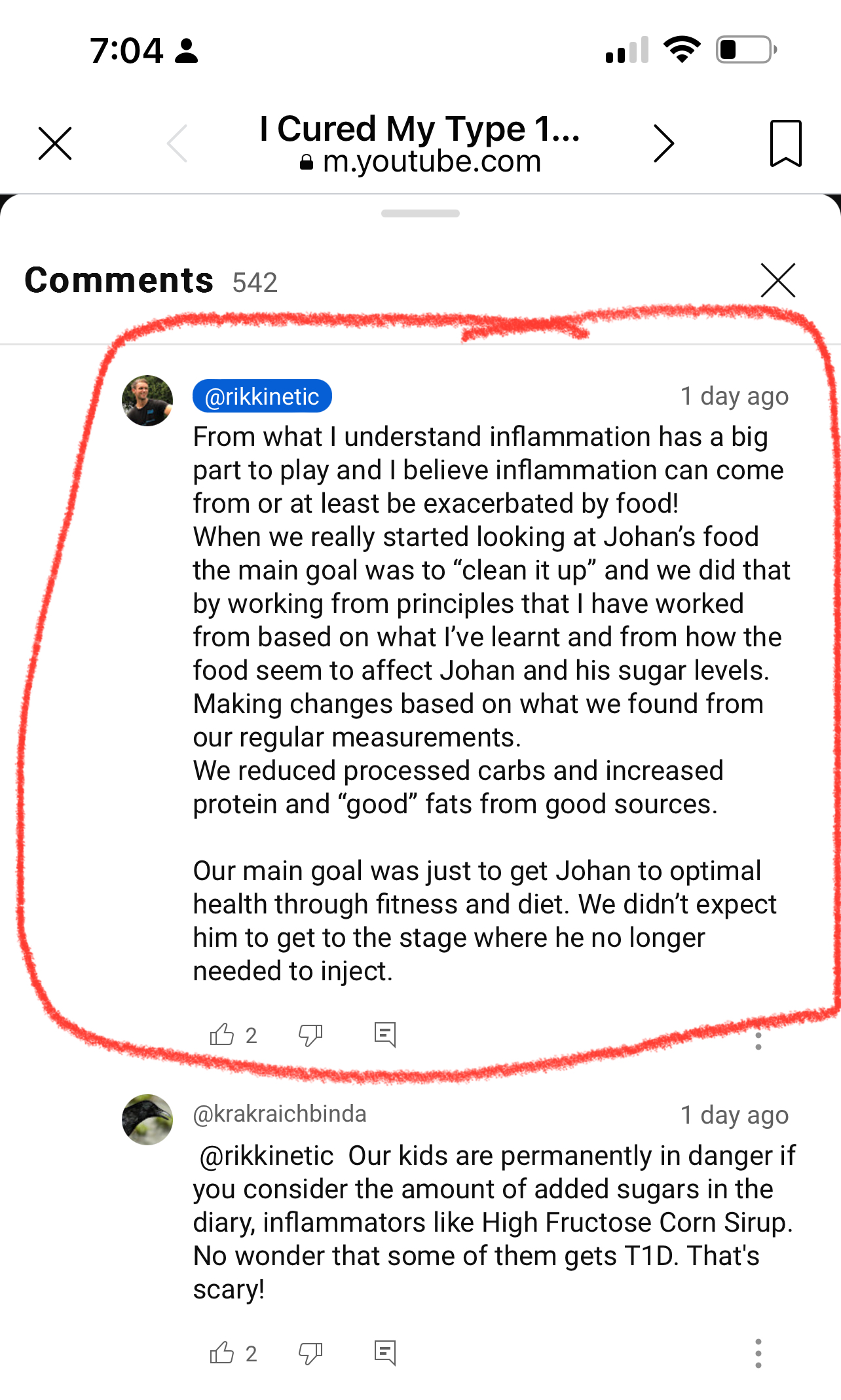Open @krakraichbinda's channel from username
This screenshot has height=1400, width=841.
coord(280,1114)
